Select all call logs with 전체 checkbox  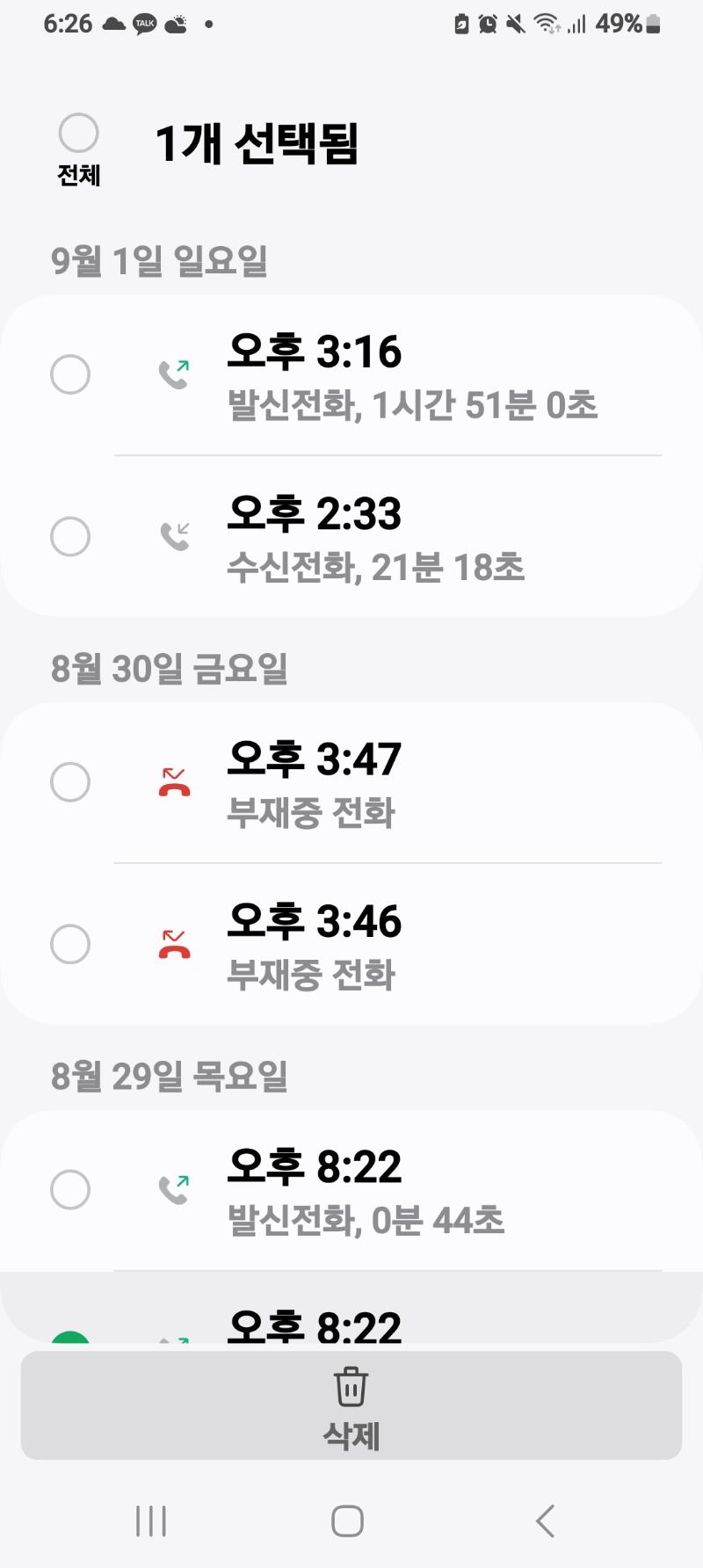tap(78, 134)
